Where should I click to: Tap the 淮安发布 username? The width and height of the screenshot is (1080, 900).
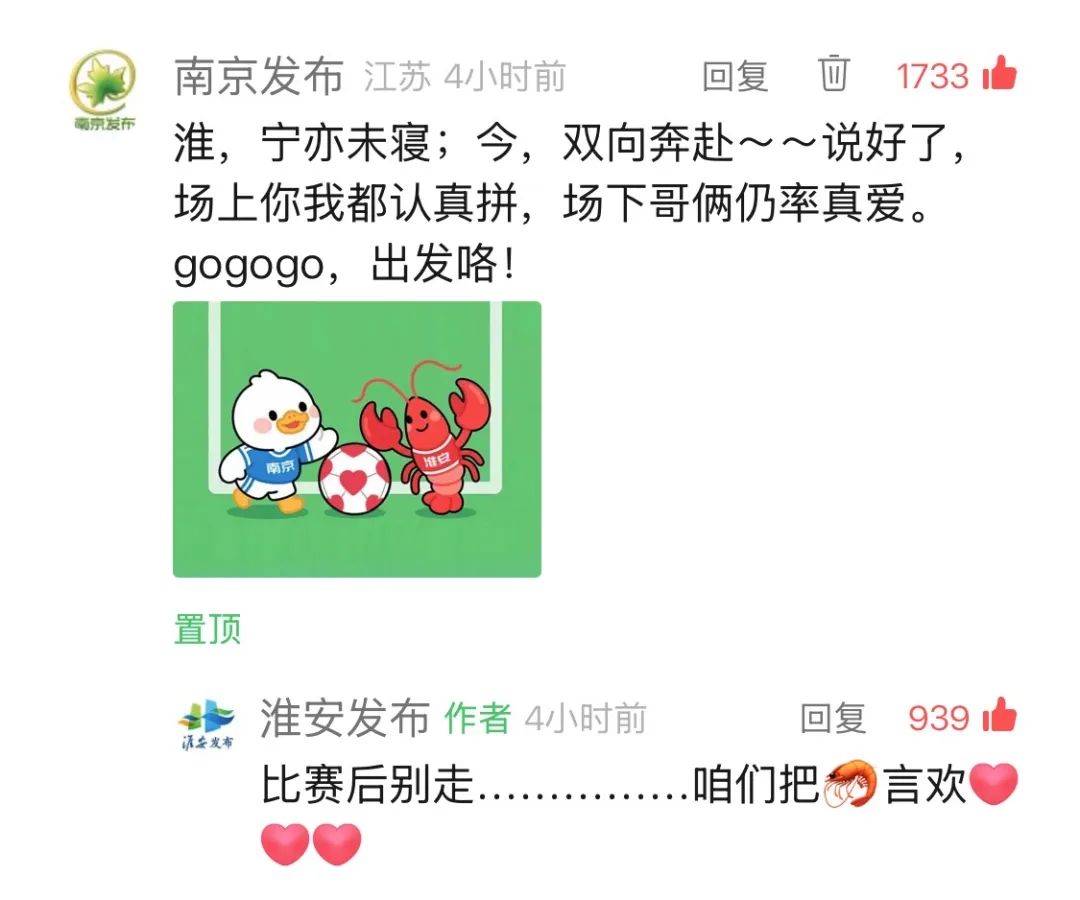point(345,718)
